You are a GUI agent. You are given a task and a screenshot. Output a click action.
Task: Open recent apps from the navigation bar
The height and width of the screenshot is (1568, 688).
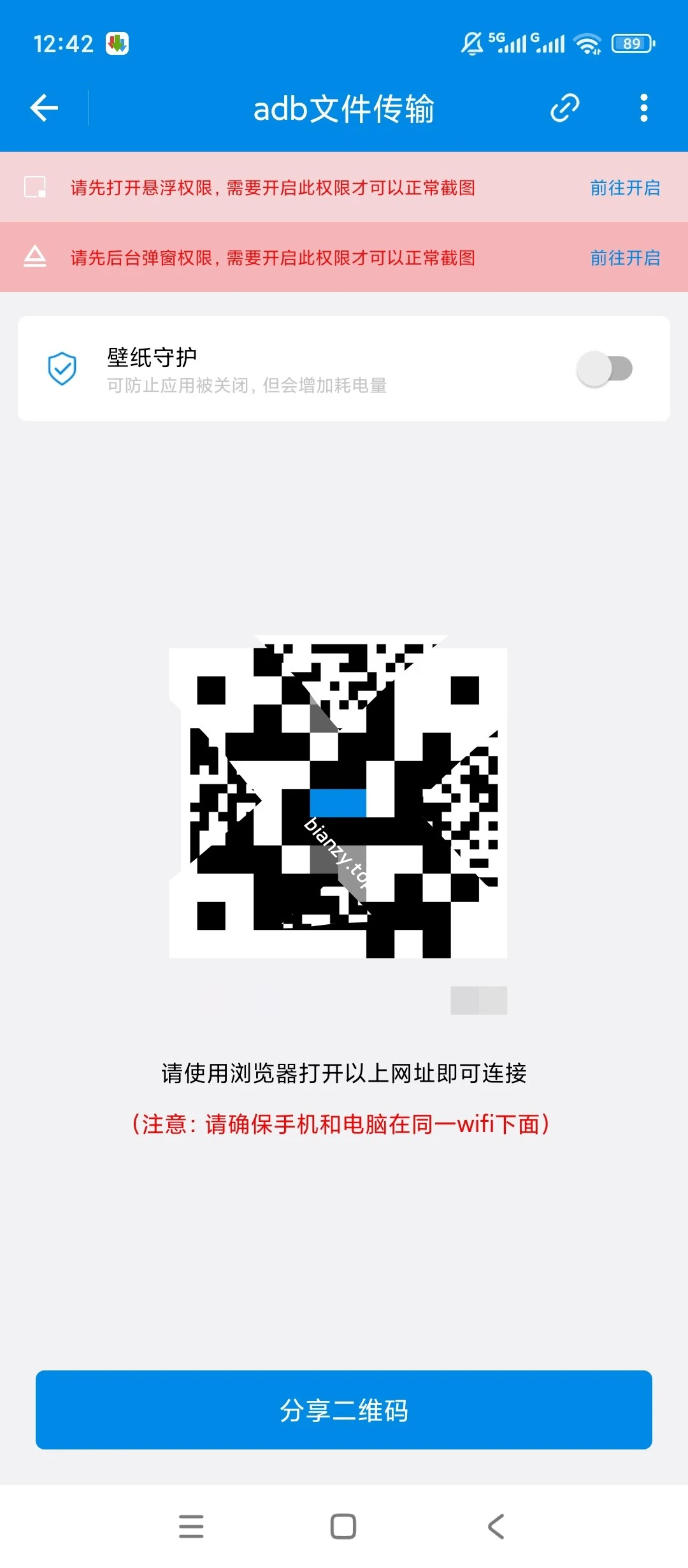191,1527
